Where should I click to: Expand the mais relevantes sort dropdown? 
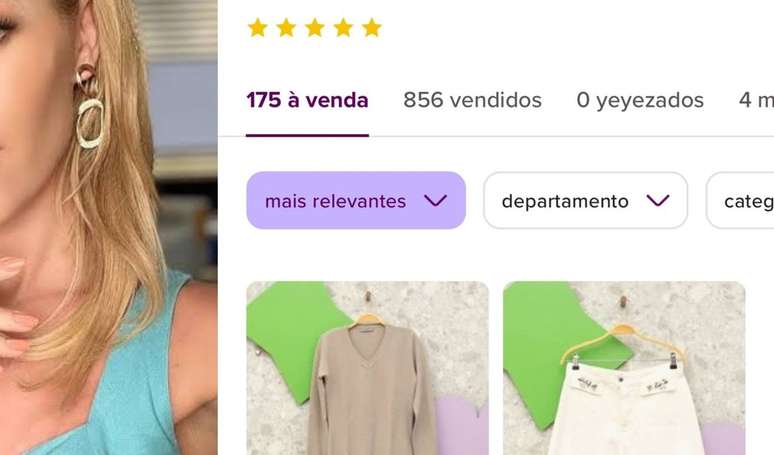point(355,201)
